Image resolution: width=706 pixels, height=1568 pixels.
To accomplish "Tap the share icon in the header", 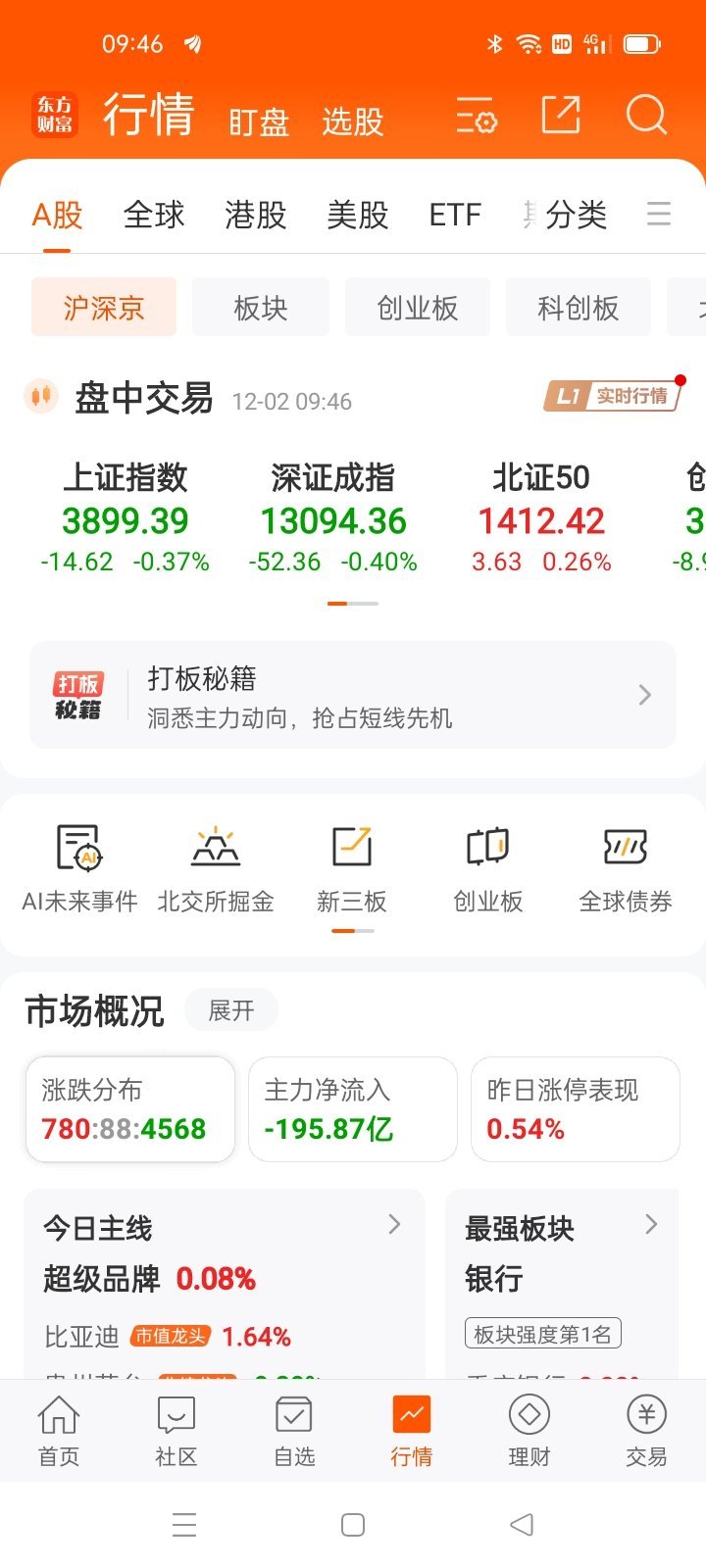I will coord(560,115).
